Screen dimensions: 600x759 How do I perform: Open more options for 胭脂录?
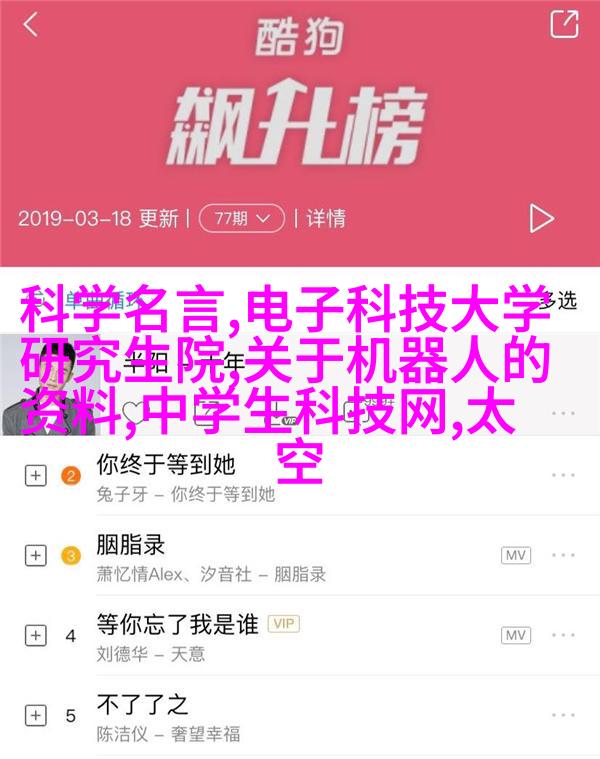click(565, 555)
